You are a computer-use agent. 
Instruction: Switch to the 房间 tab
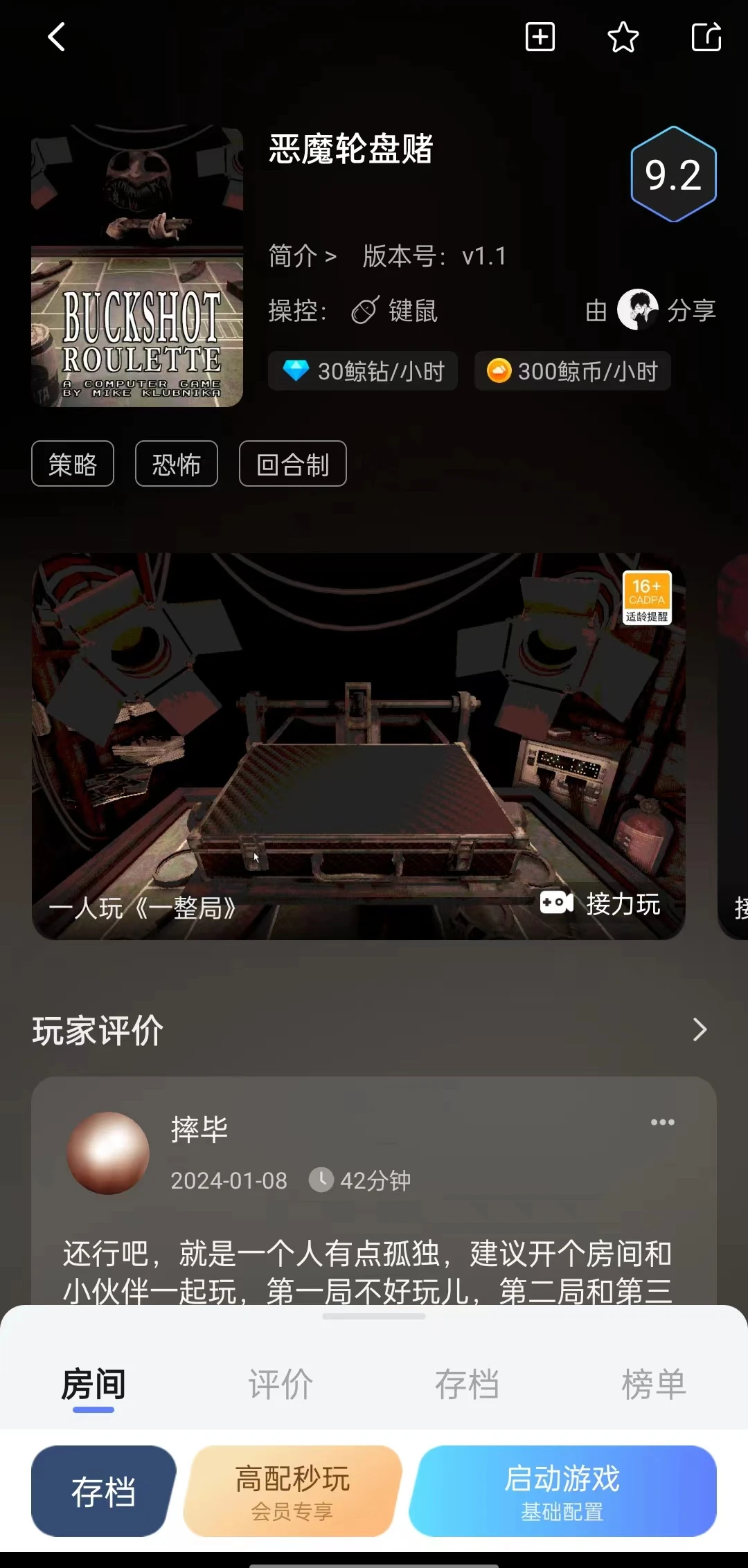[x=93, y=1385]
